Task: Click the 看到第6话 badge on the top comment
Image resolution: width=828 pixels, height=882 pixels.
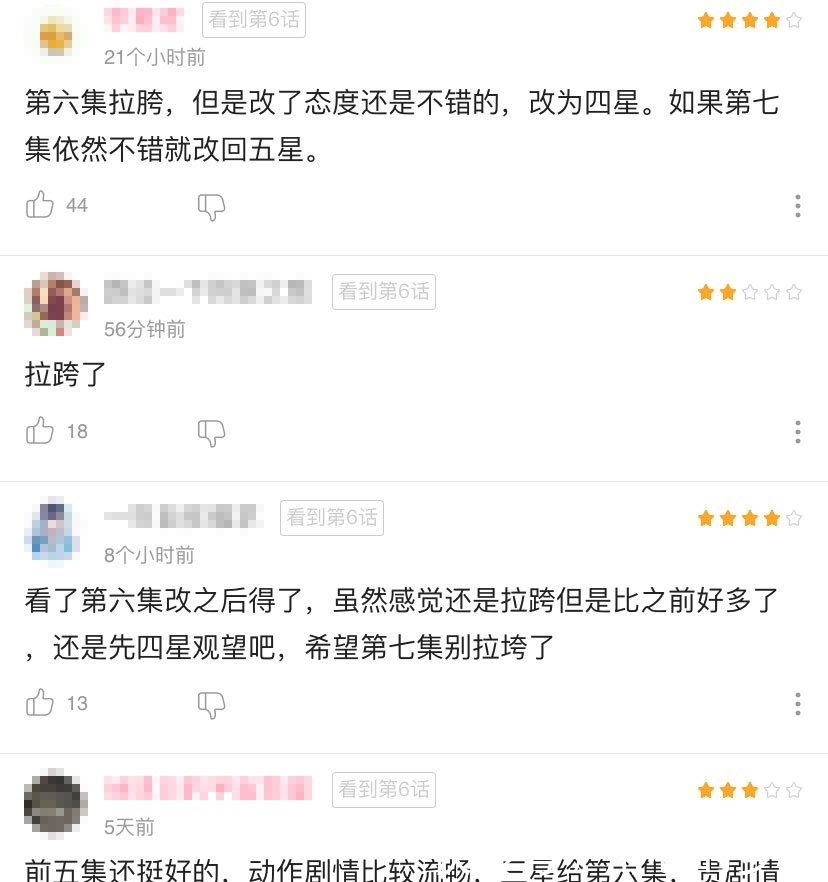Action: coord(254,19)
